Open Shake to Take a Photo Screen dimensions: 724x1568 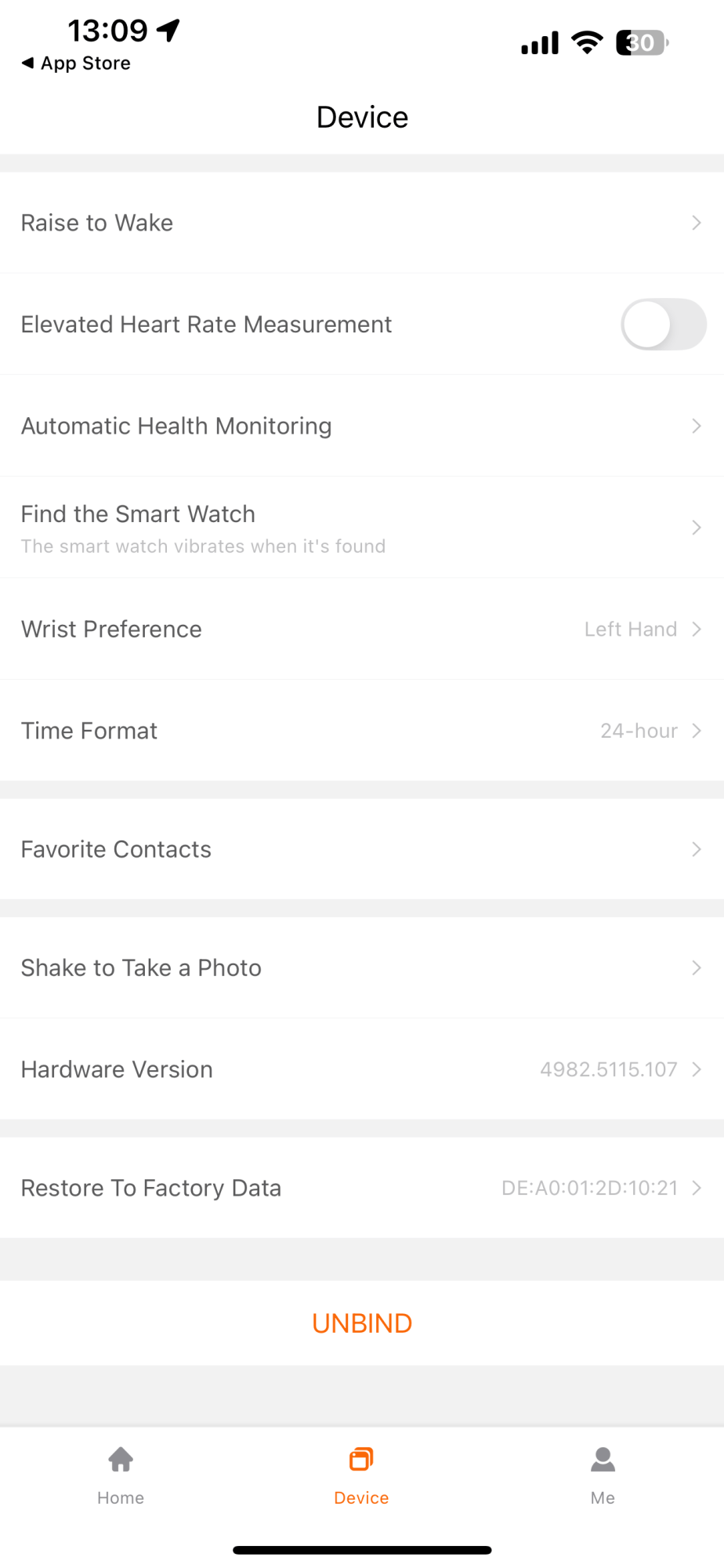pos(360,967)
